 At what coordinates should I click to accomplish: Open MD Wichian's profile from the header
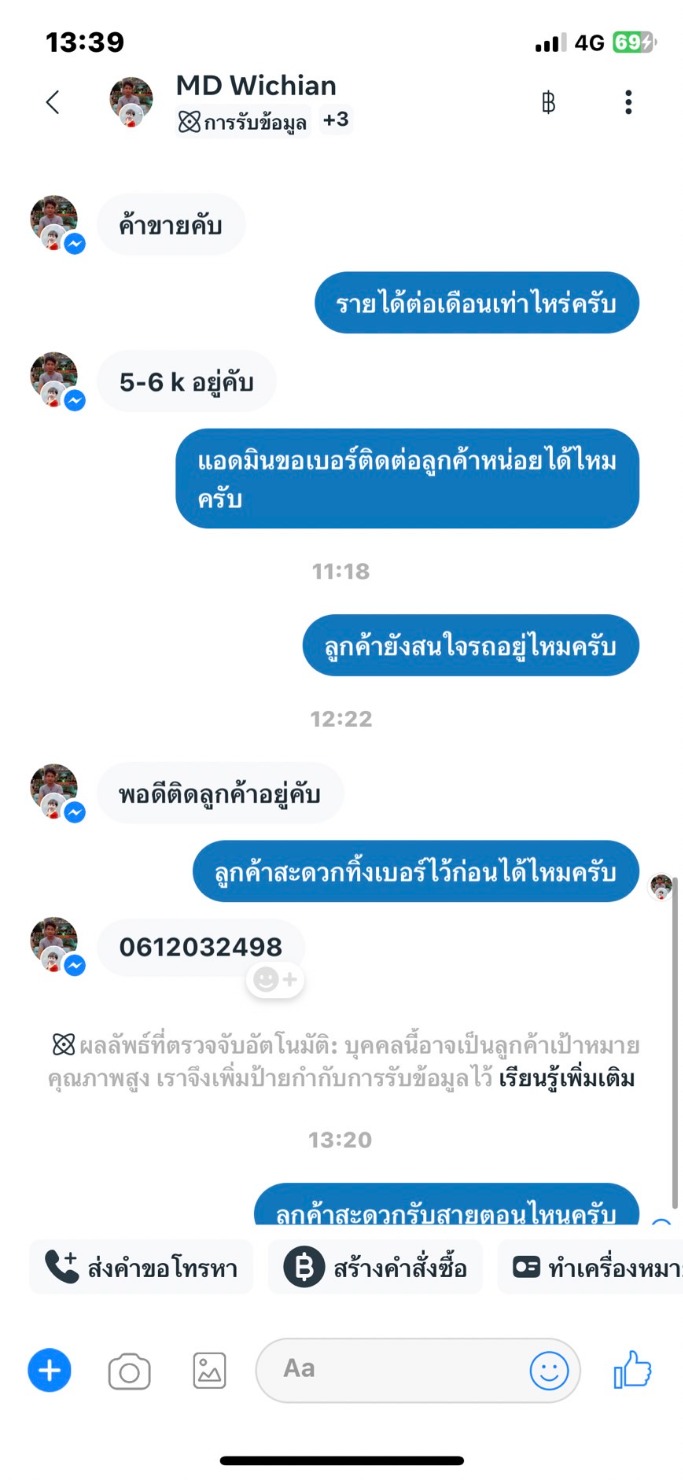point(255,86)
